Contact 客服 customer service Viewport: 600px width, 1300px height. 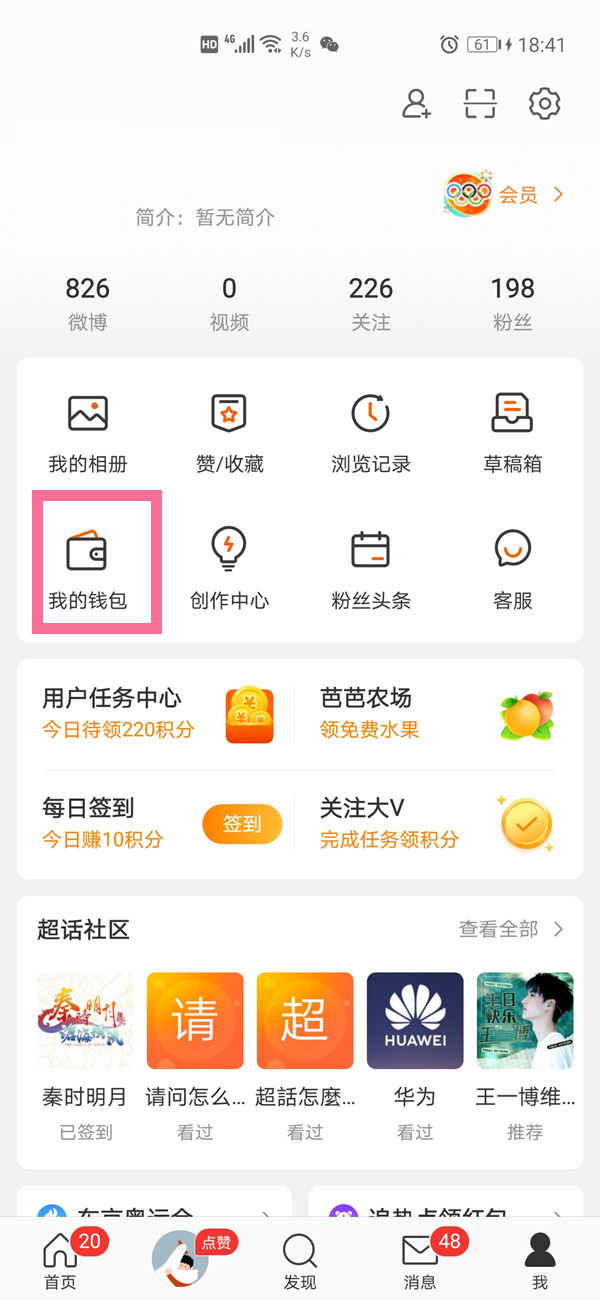[x=512, y=569]
